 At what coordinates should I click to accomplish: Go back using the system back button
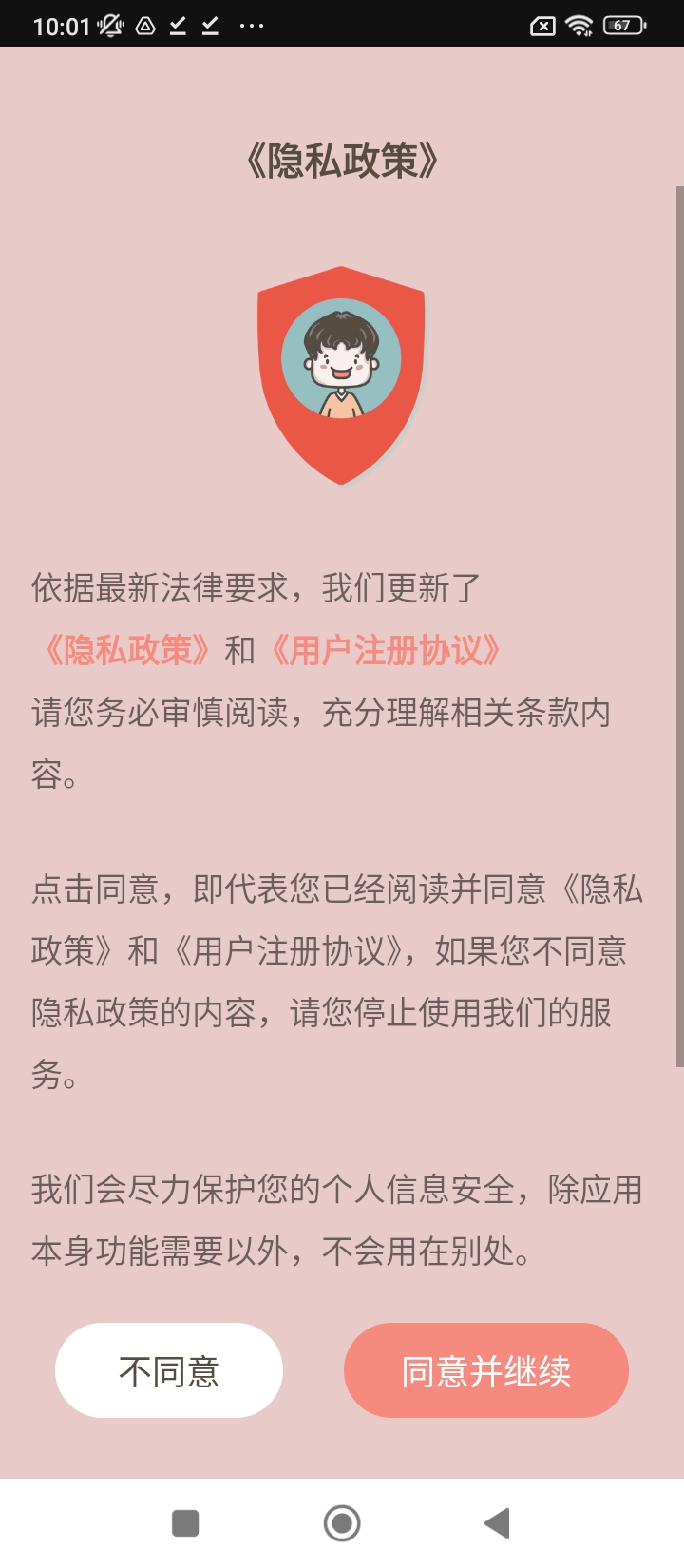(498, 1523)
